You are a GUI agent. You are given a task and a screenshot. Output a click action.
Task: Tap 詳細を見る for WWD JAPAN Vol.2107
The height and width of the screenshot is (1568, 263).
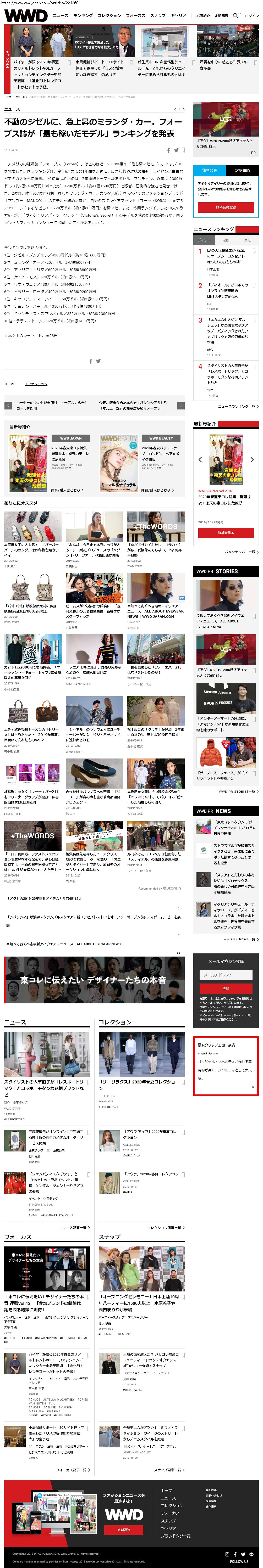(x=226, y=533)
